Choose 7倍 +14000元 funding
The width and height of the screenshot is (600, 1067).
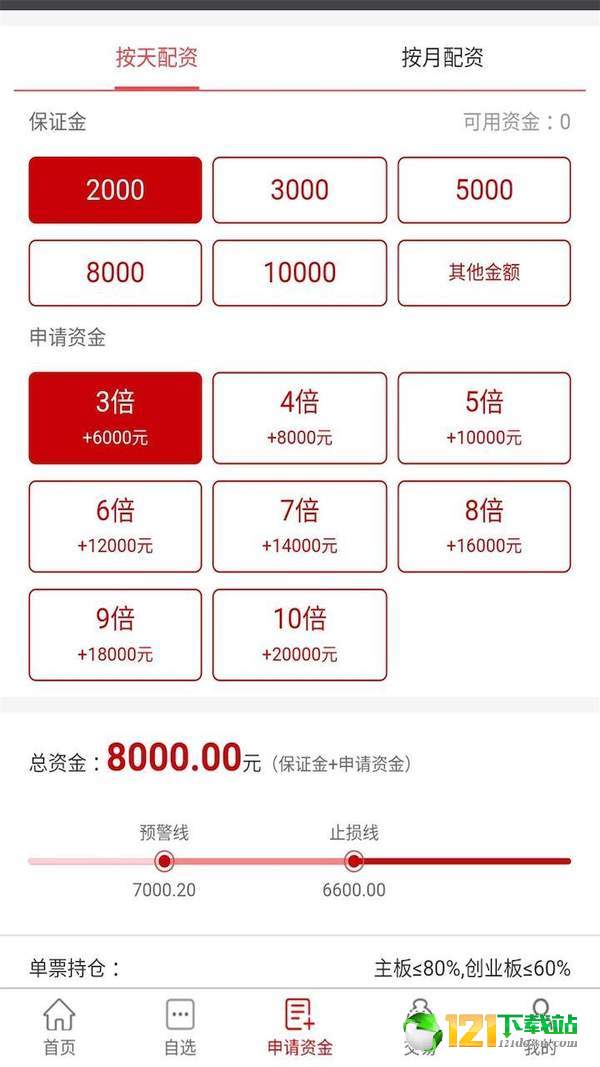coord(299,527)
